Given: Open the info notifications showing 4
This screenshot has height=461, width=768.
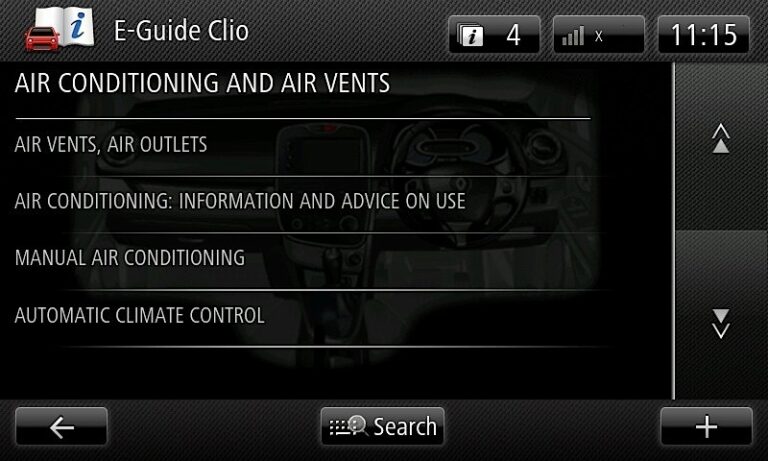Looking at the screenshot, I should pos(494,35).
